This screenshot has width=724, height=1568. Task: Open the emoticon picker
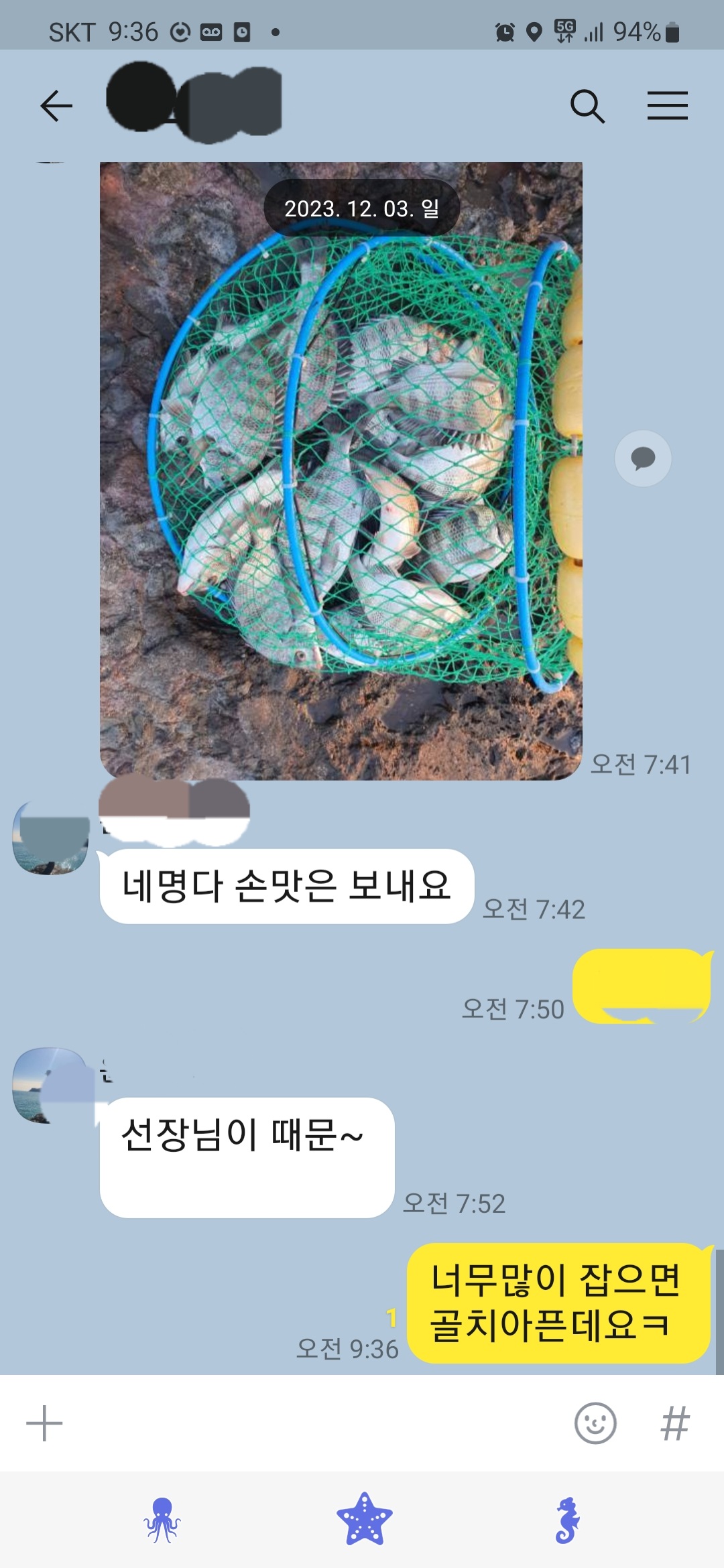click(x=595, y=1423)
